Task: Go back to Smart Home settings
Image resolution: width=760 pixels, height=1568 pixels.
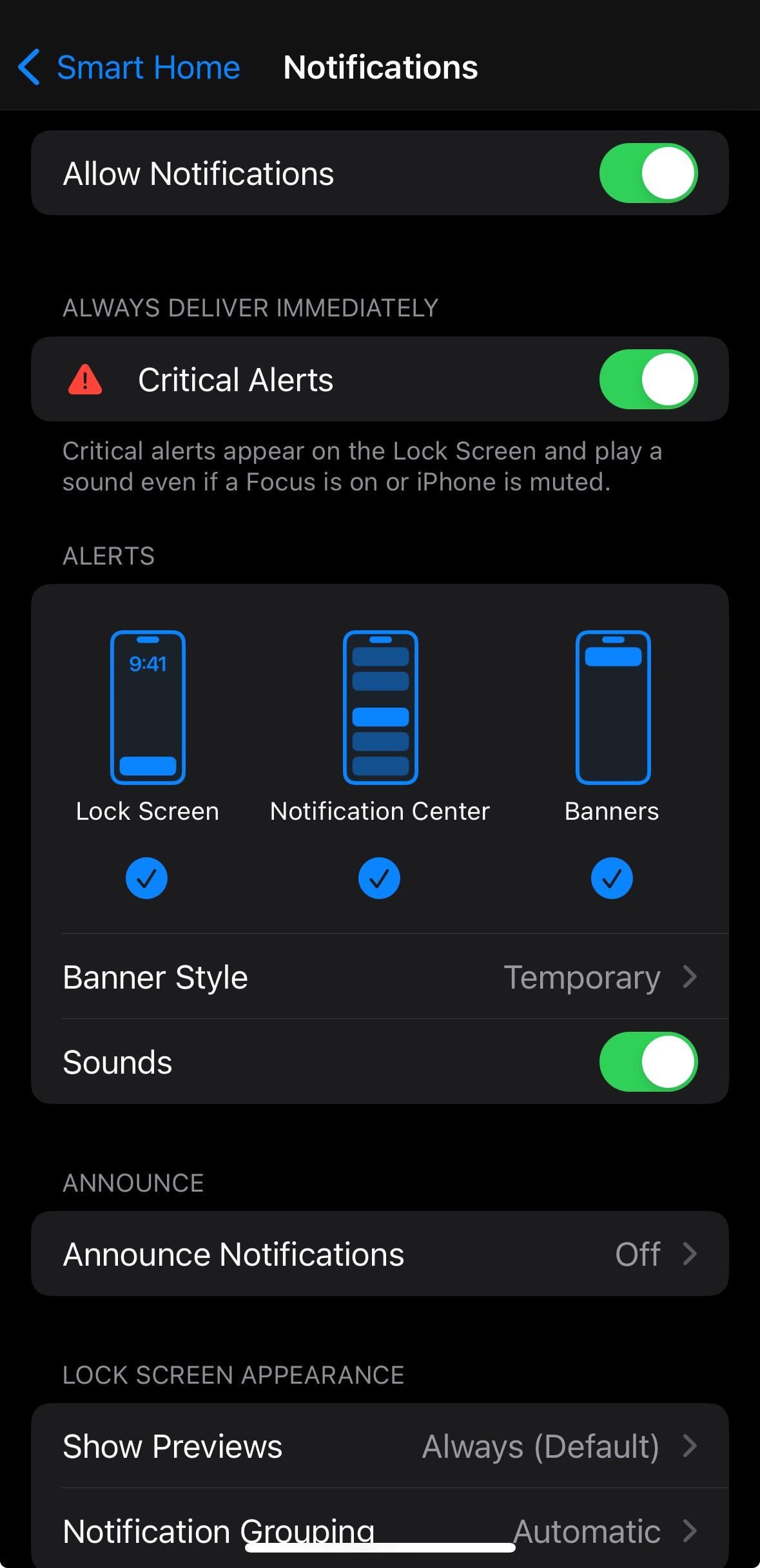Action: (x=129, y=68)
